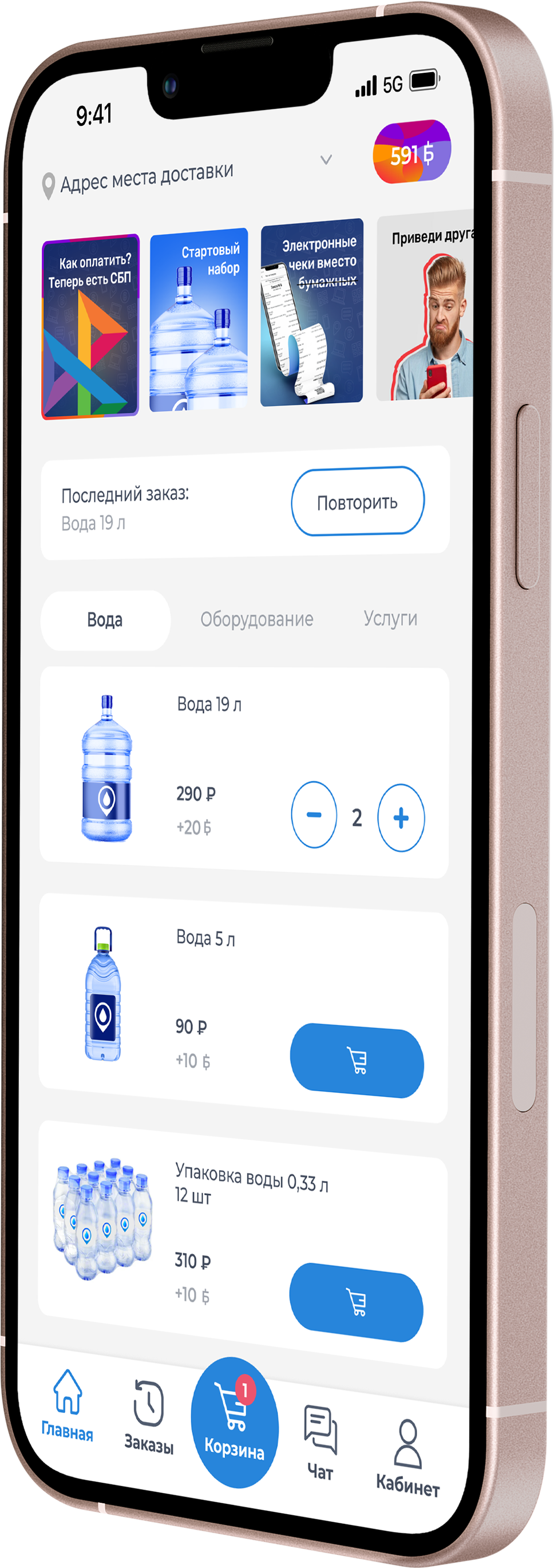Viewport: 554px width, 1568px height.
Task: Switch to the 'Услуги' tab
Action: pos(390,618)
